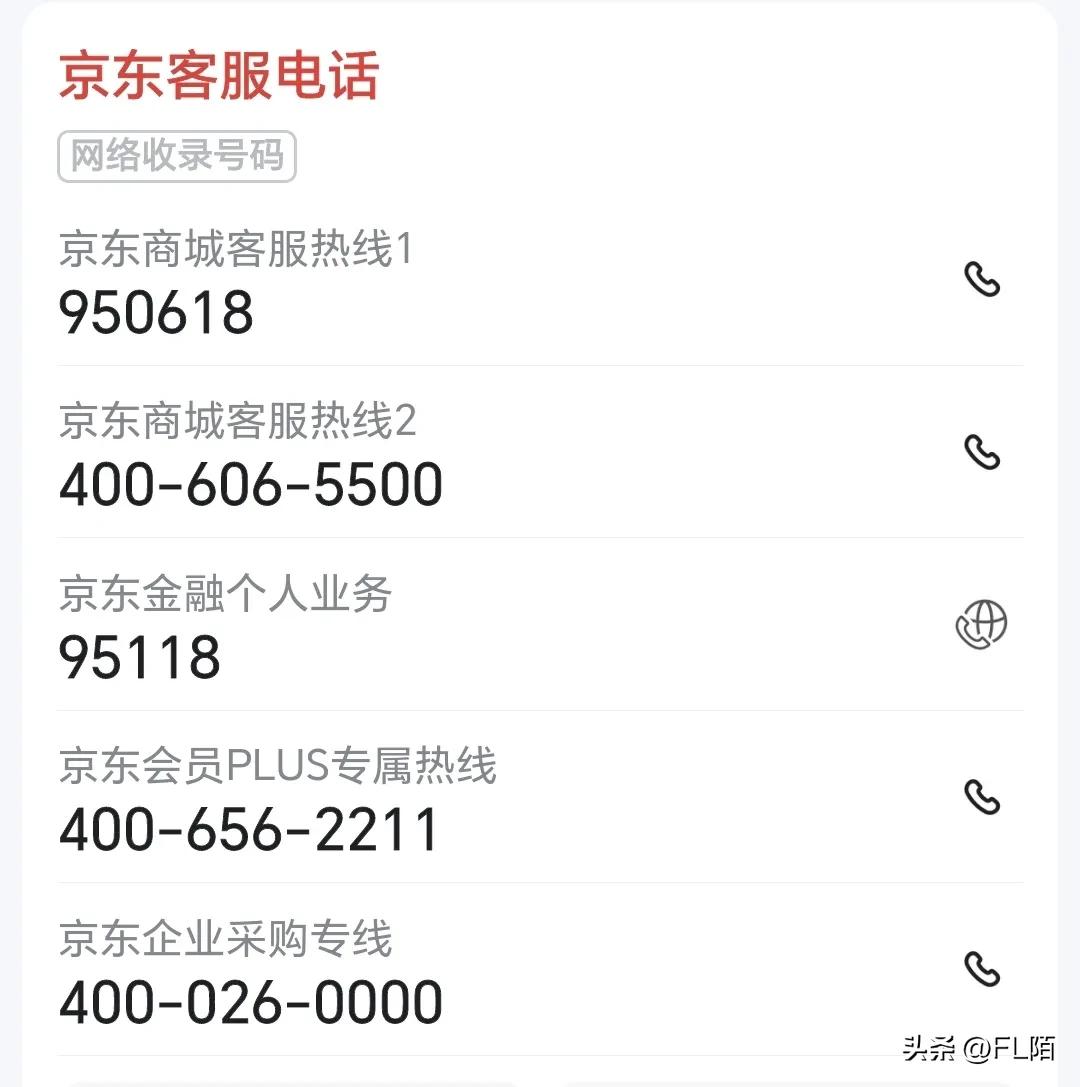
Task: Dial number 95118
Action: coord(140,657)
